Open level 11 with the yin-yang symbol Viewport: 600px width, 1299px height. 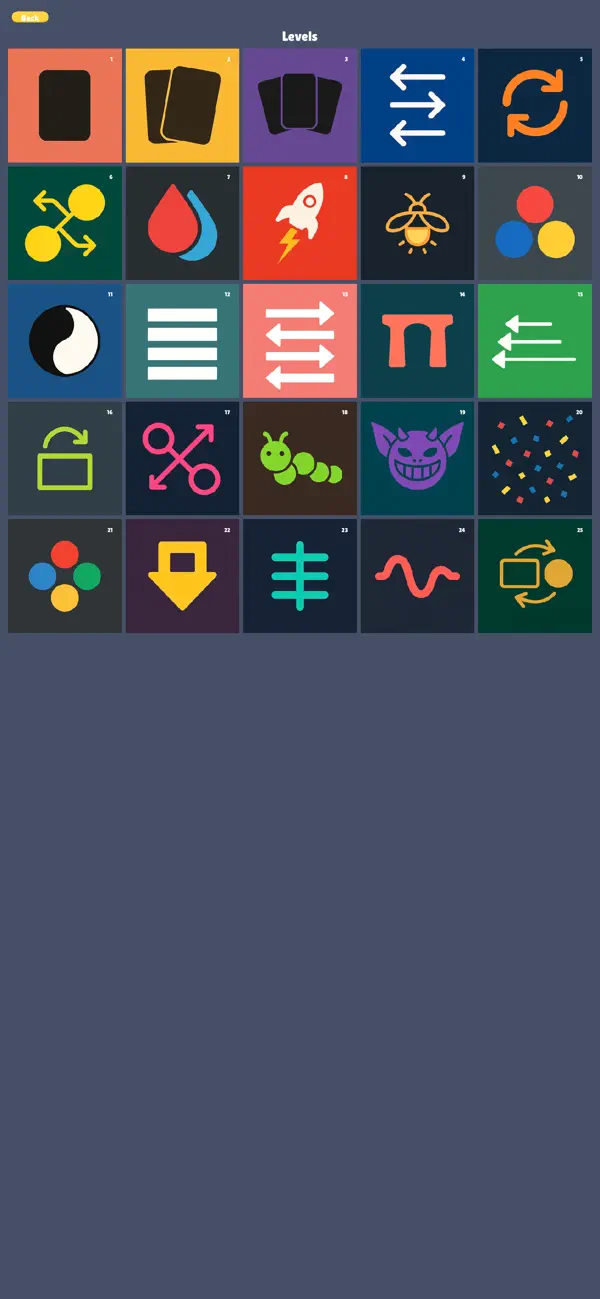(x=65, y=341)
